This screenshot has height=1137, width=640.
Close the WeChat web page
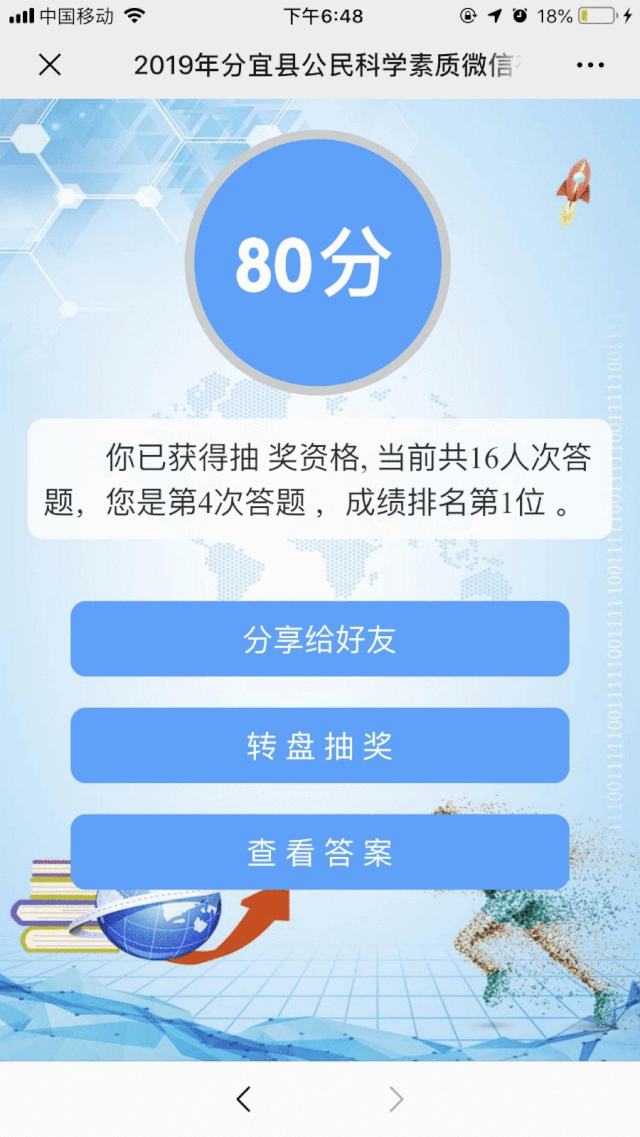point(49,65)
